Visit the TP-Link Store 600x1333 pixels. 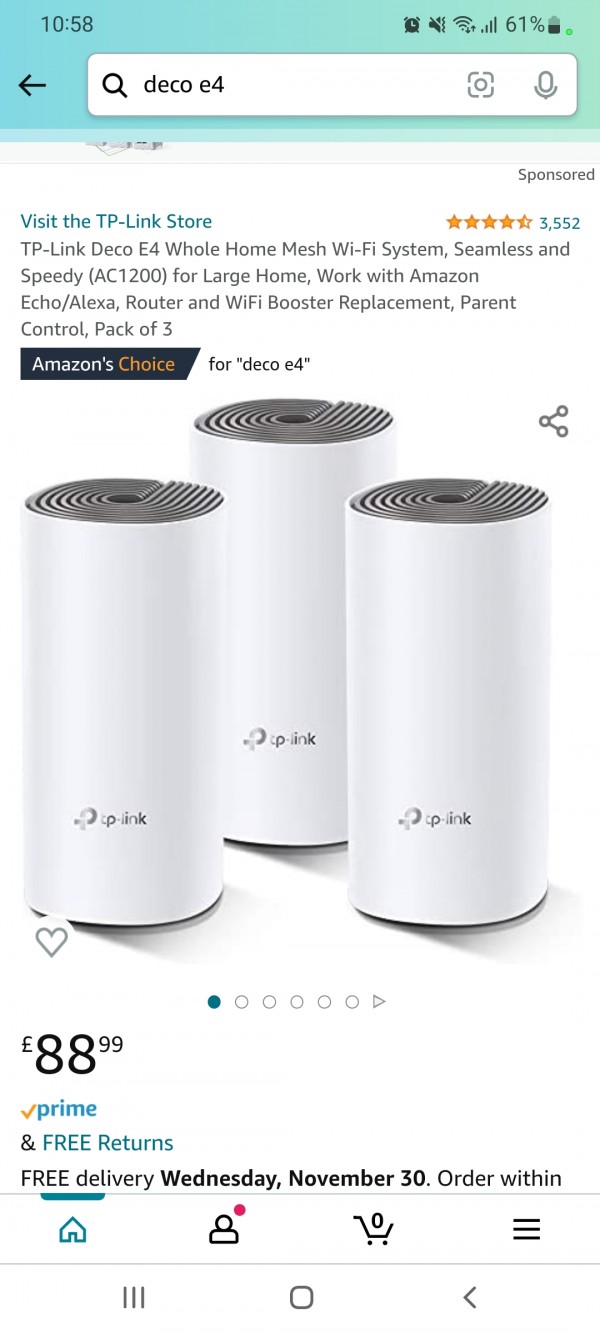[116, 221]
